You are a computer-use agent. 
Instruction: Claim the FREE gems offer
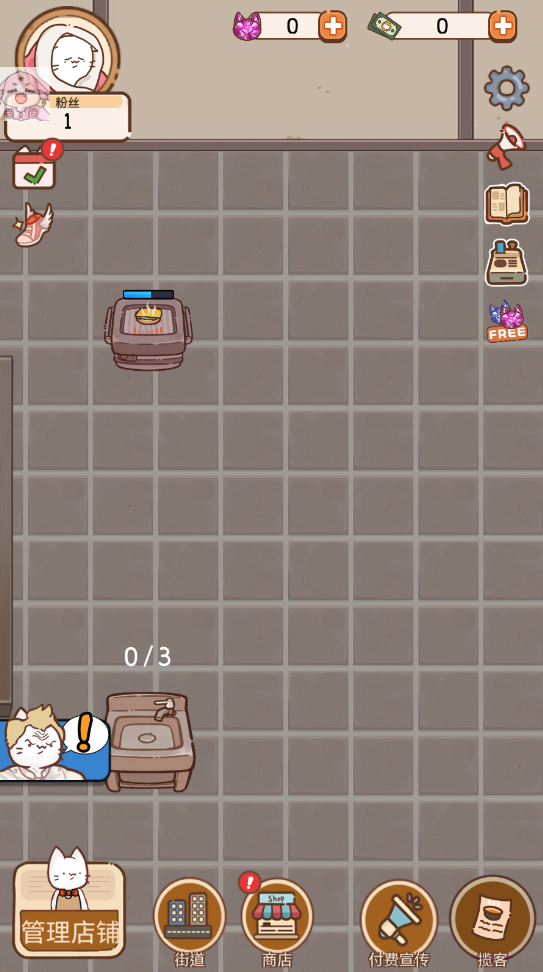point(507,321)
